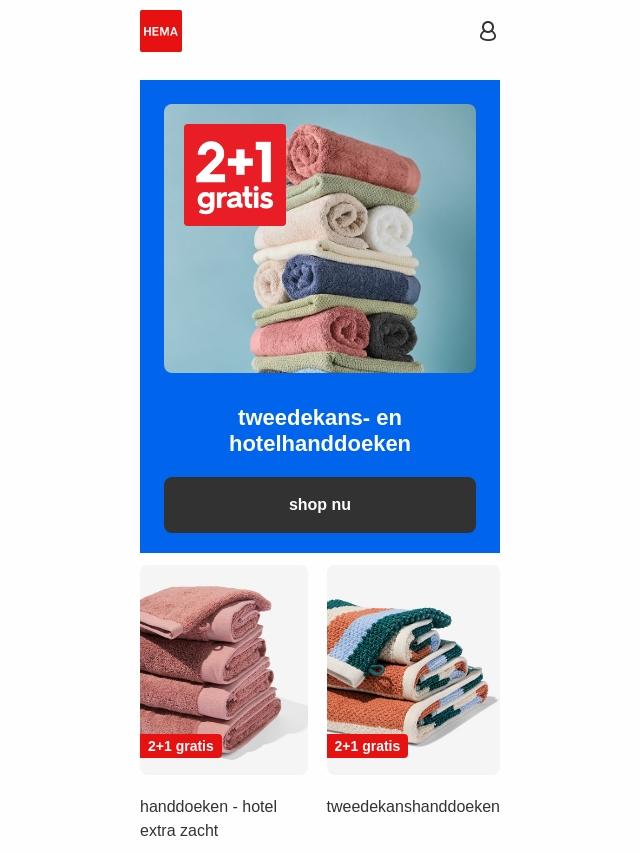Open the 2+1 gratis towels banner
The image size is (640, 854).
coord(320,238)
